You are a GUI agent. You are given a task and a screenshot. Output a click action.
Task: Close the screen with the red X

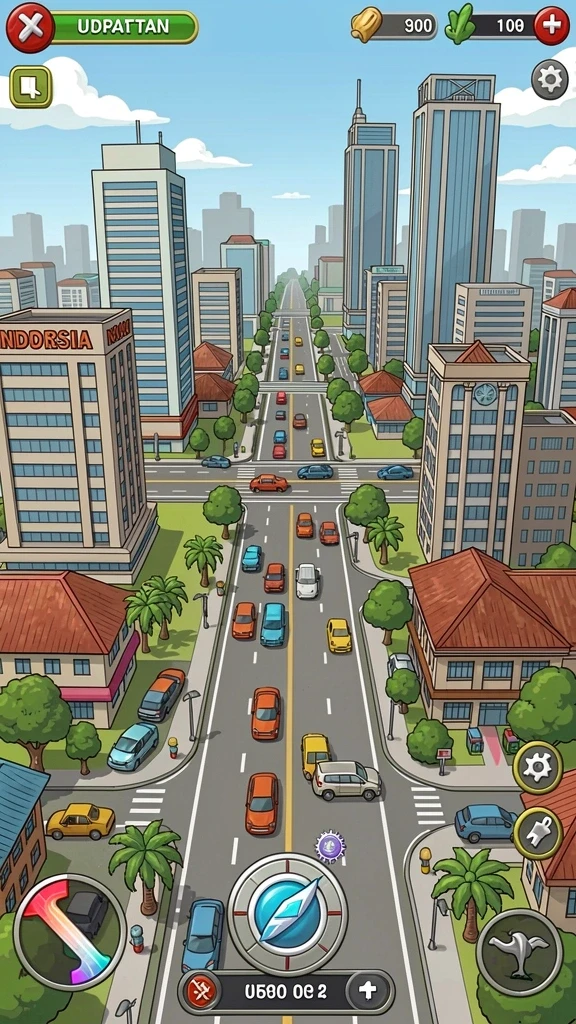29,27
